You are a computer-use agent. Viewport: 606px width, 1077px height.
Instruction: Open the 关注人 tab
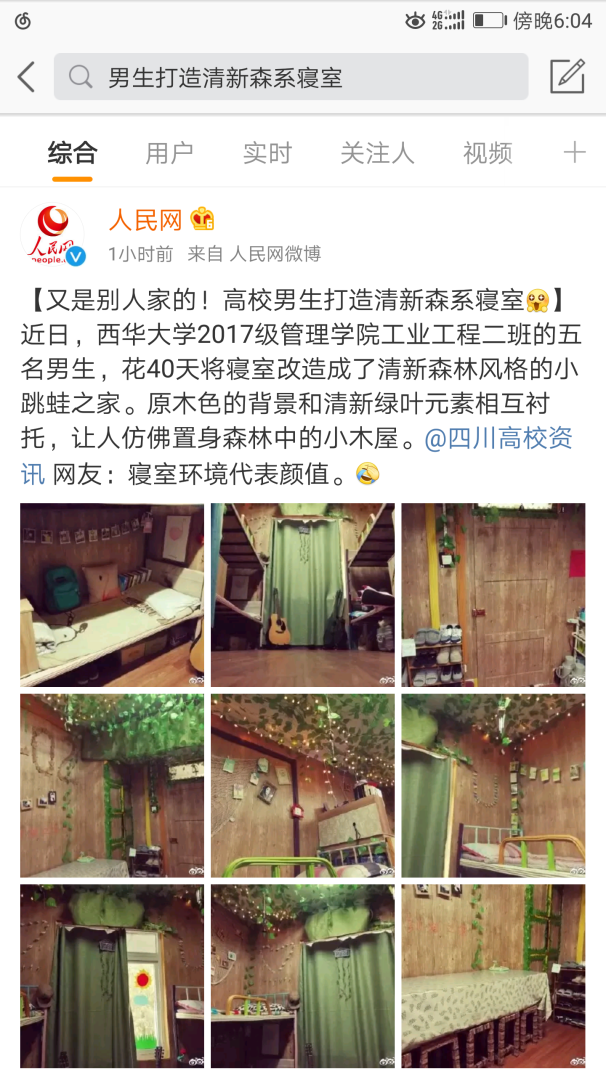[377, 153]
